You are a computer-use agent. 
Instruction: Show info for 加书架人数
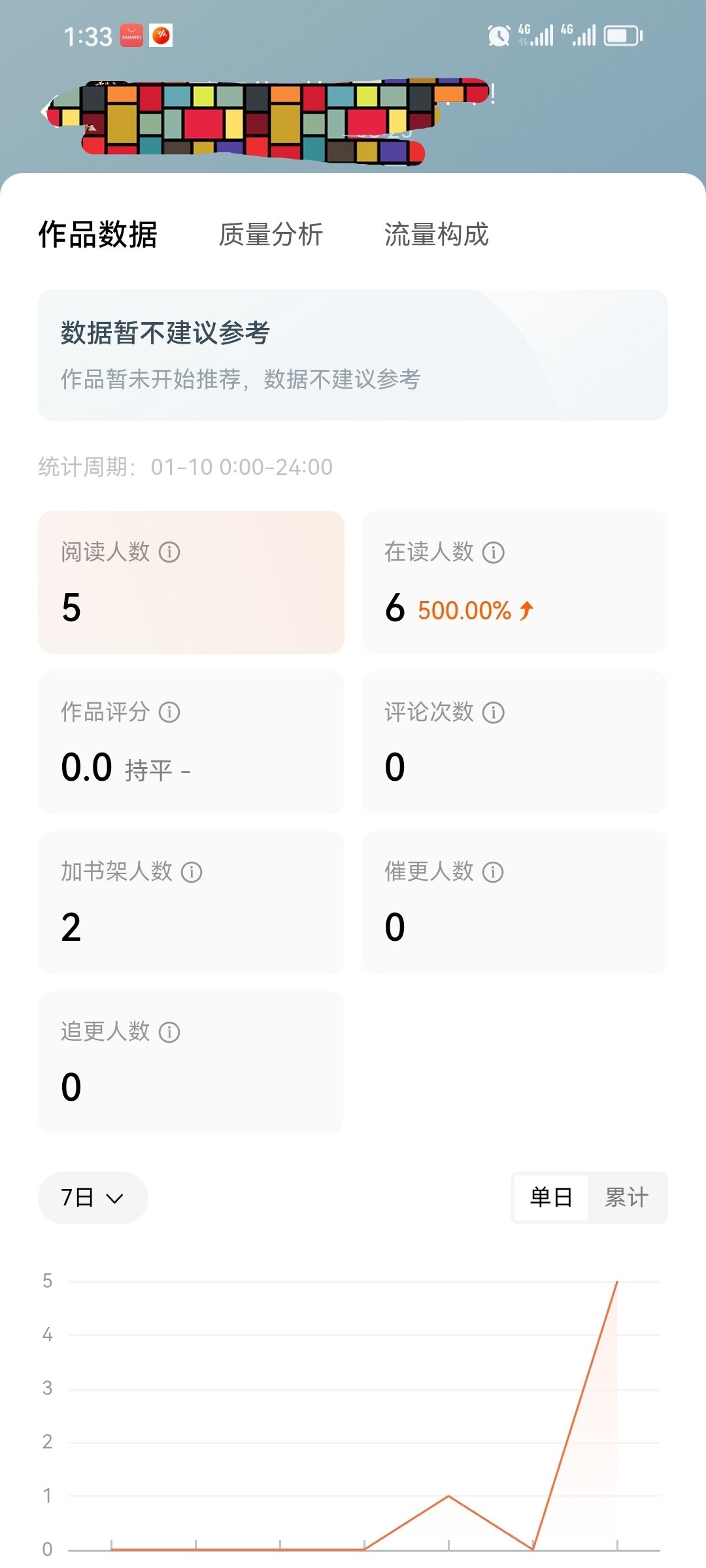coord(192,872)
